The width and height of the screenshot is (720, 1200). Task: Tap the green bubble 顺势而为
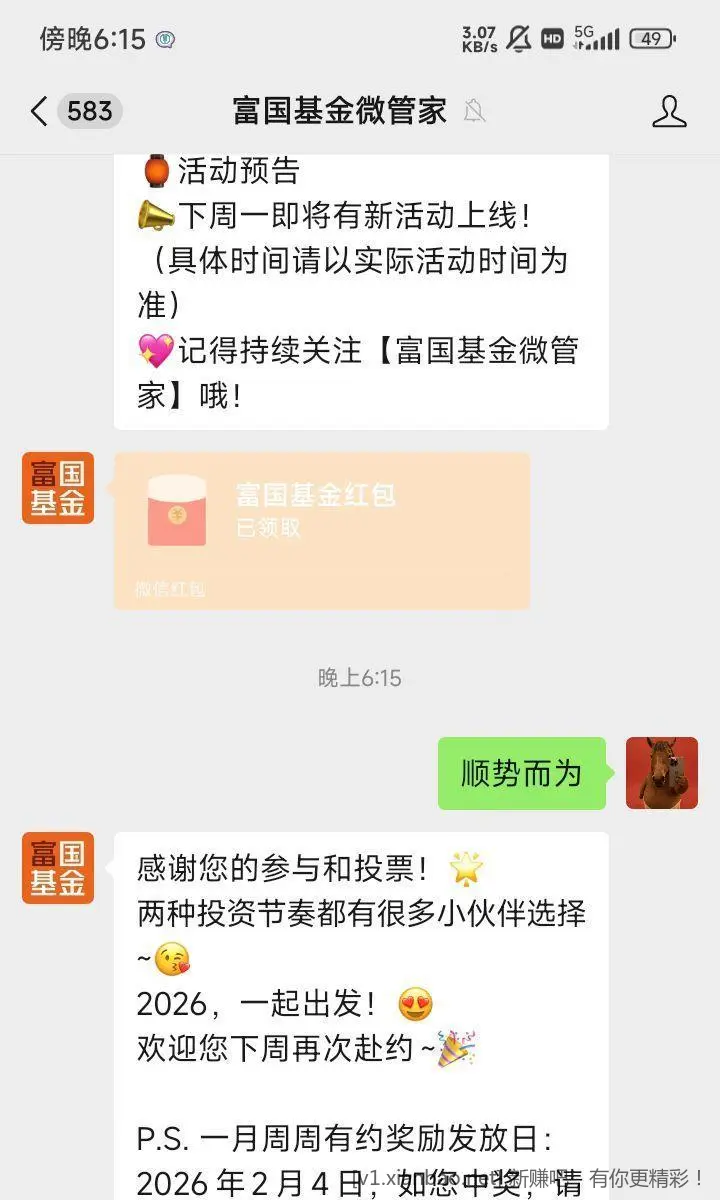(x=521, y=773)
